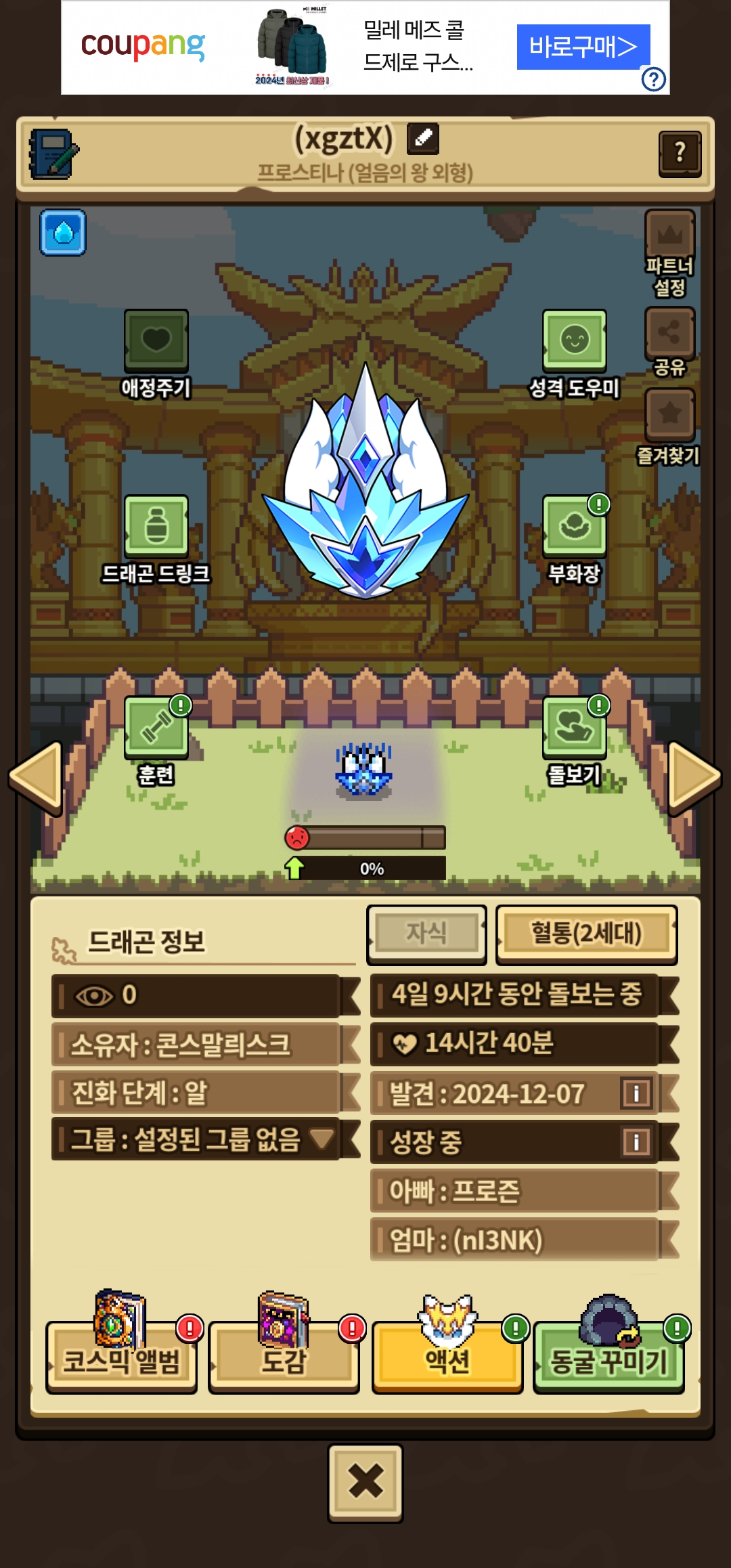Viewport: 731px width, 1568px height.
Task: Open the notebook memo icon
Action: 53,154
